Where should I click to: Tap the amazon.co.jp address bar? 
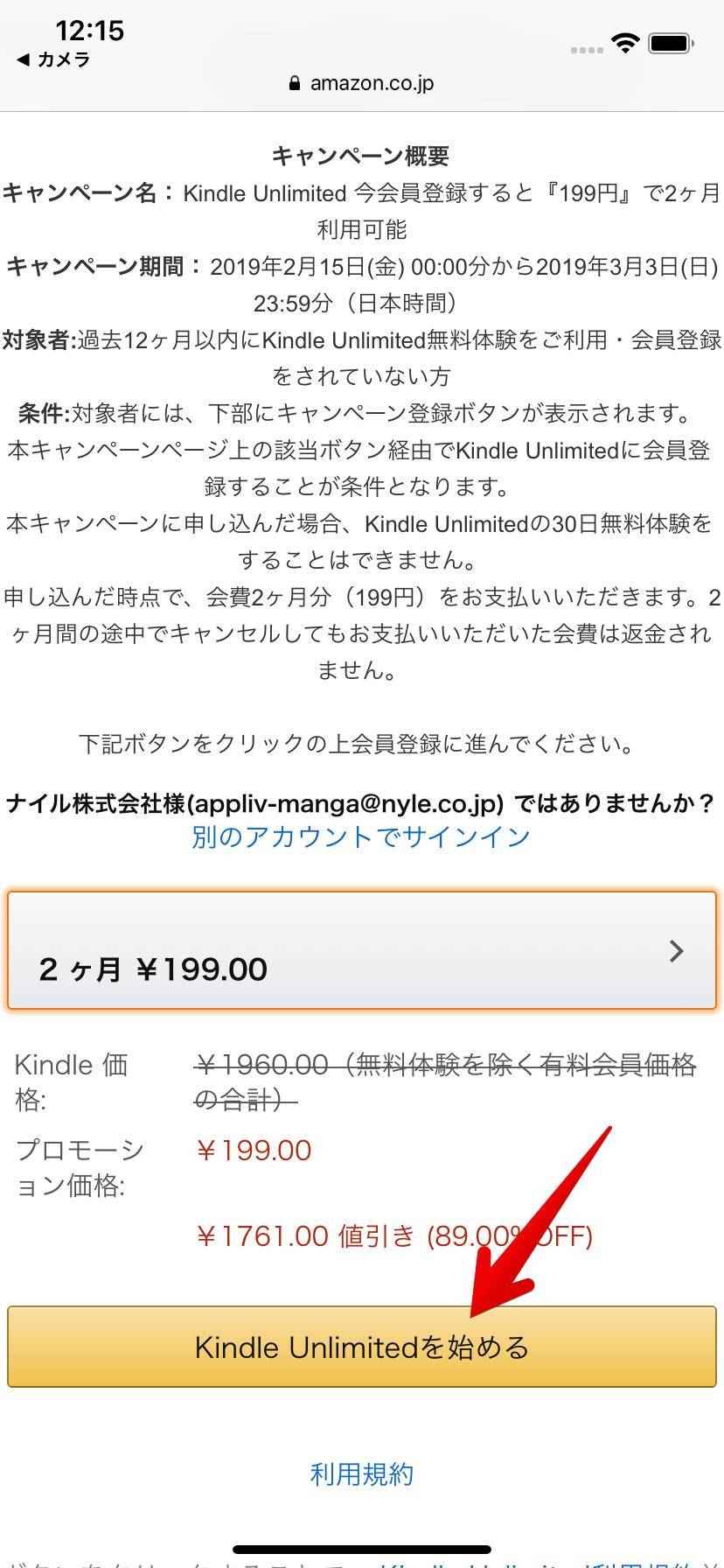pyautogui.click(x=361, y=83)
